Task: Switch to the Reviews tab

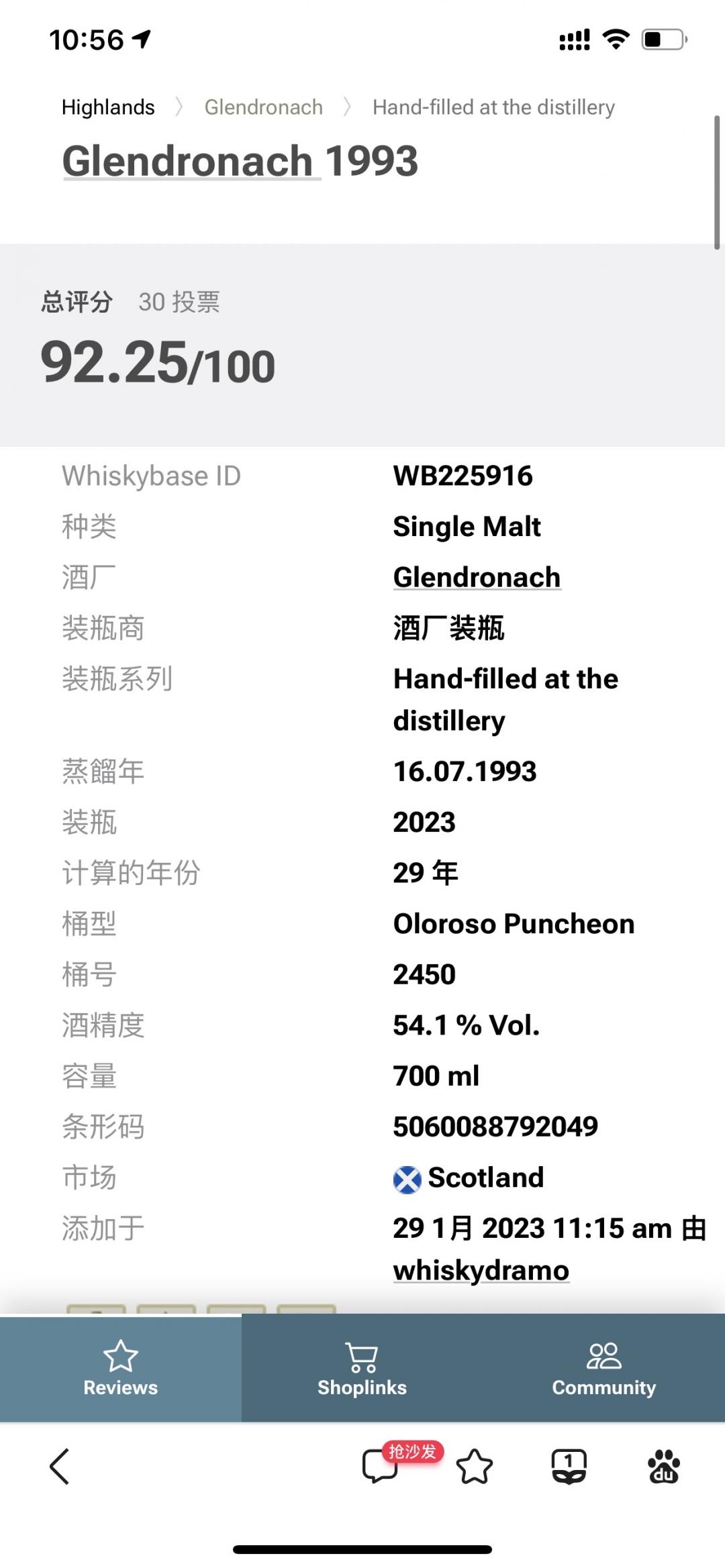Action: [x=121, y=1368]
